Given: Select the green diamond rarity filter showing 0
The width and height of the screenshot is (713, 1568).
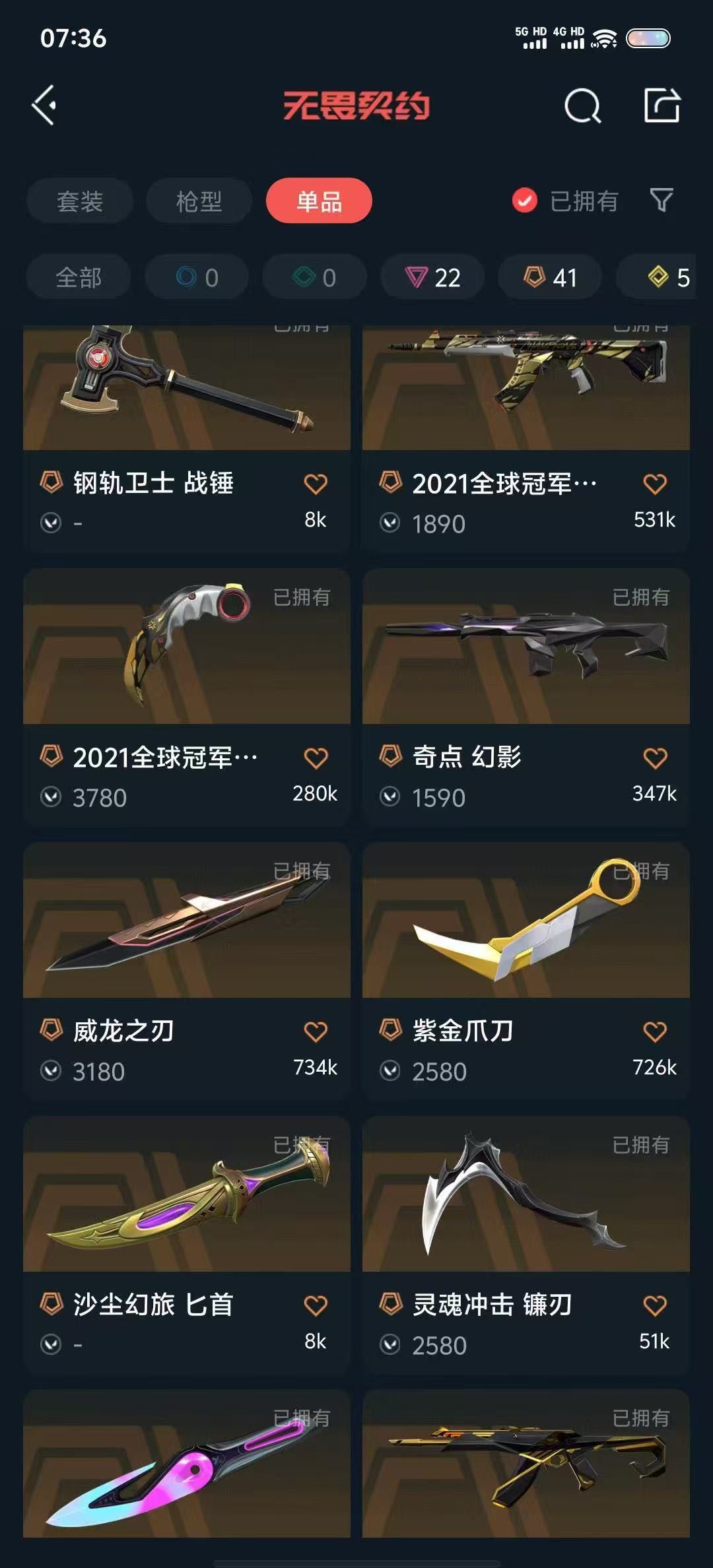Looking at the screenshot, I should point(315,277).
